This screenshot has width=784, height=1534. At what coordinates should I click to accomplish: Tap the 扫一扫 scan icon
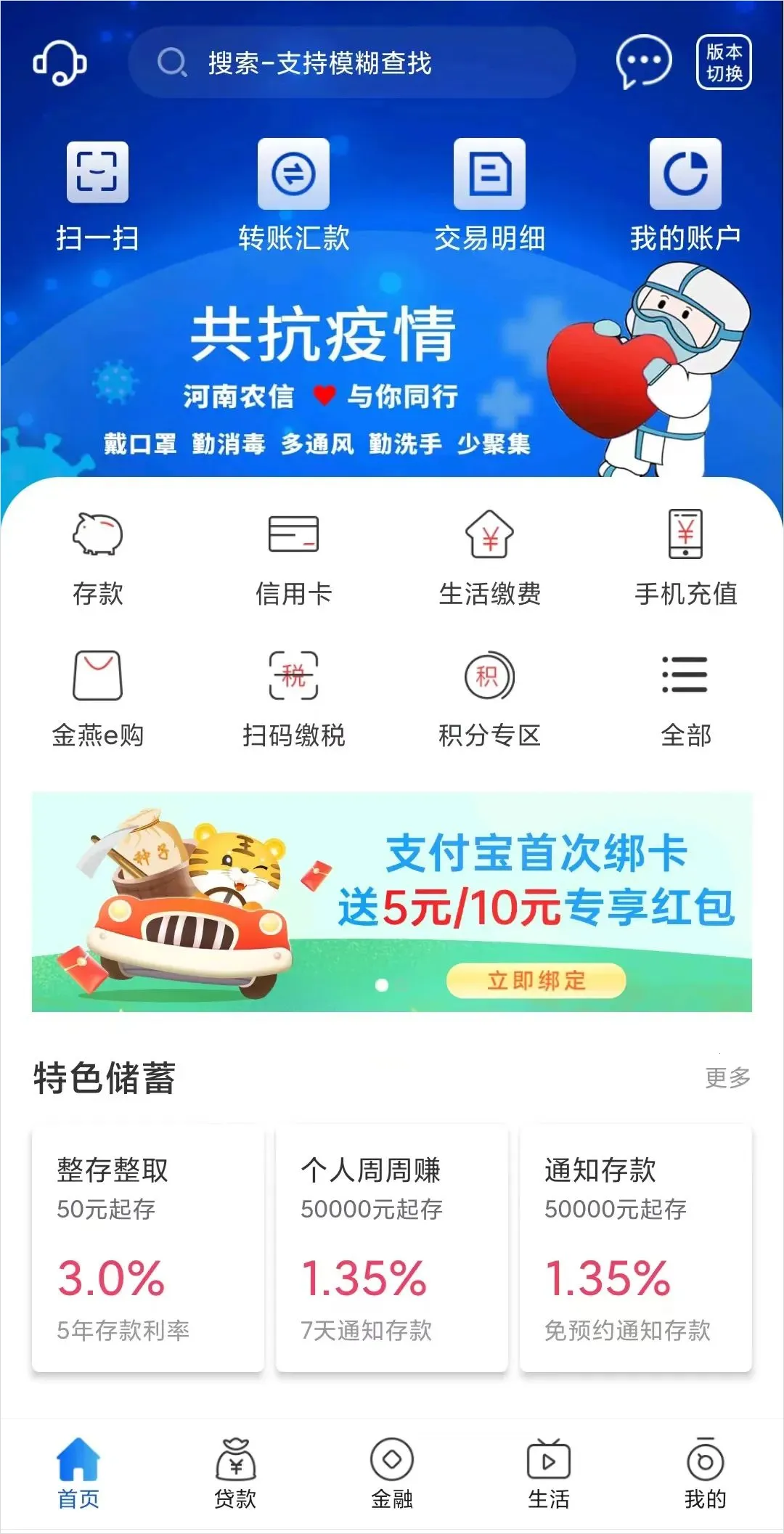coord(97,174)
